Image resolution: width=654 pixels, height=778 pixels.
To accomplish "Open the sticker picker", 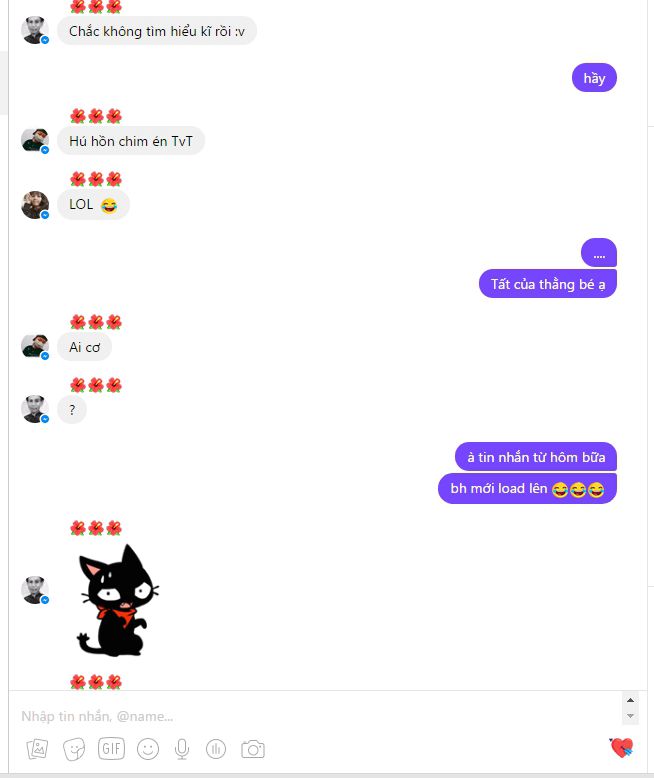I will pyautogui.click(x=73, y=748).
